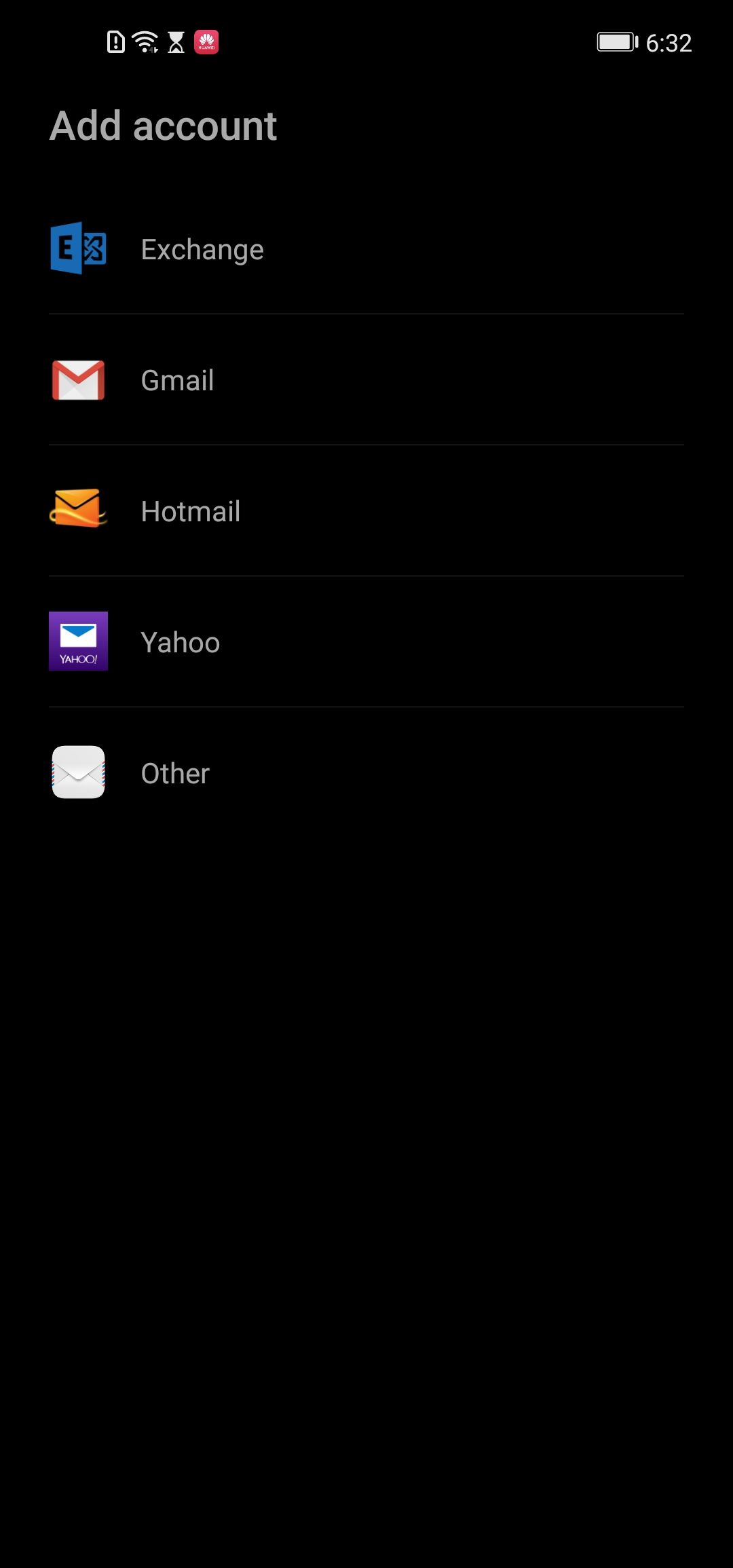The height and width of the screenshot is (1568, 733).
Task: Select the purple Yahoo mail icon
Action: pos(78,641)
